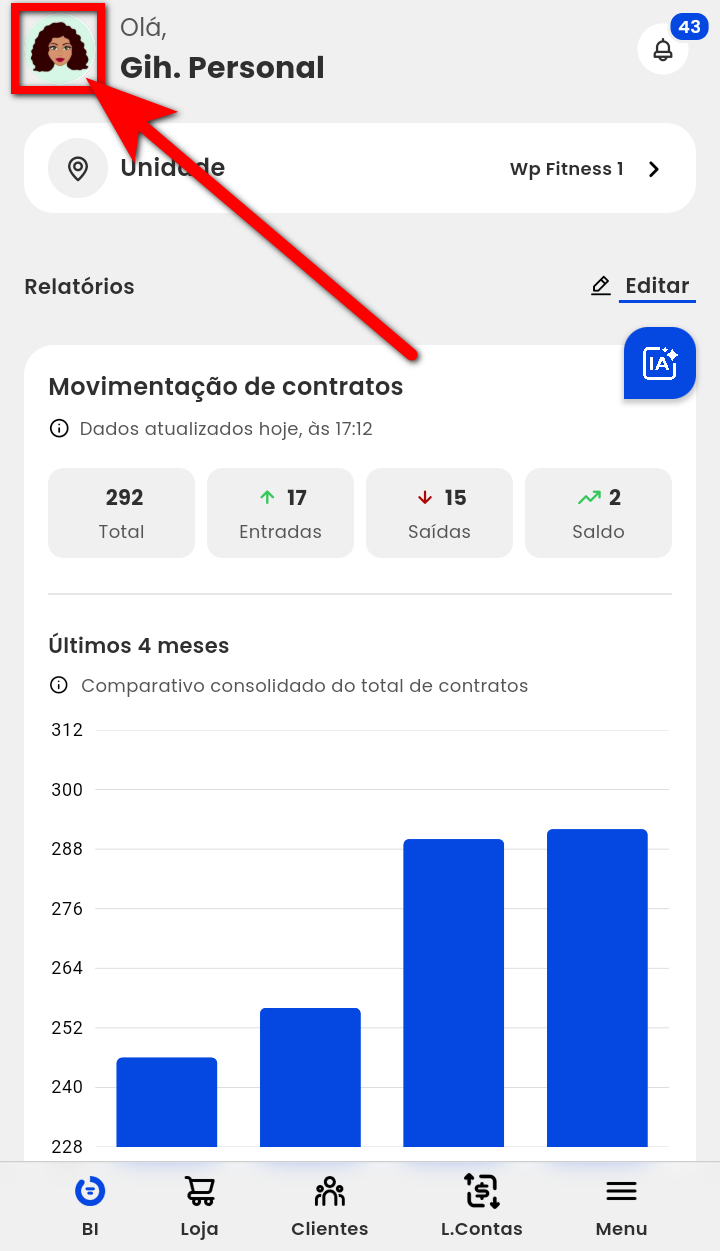This screenshot has width=720, height=1251.
Task: Open the profile avatar picture
Action: [59, 49]
